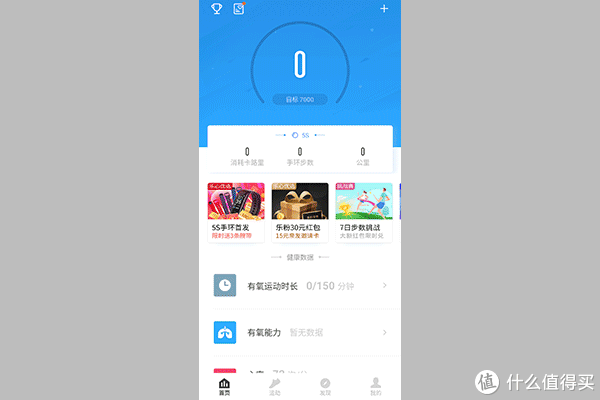
Task: Open the 5S手环首发 promo card
Action: [236, 213]
